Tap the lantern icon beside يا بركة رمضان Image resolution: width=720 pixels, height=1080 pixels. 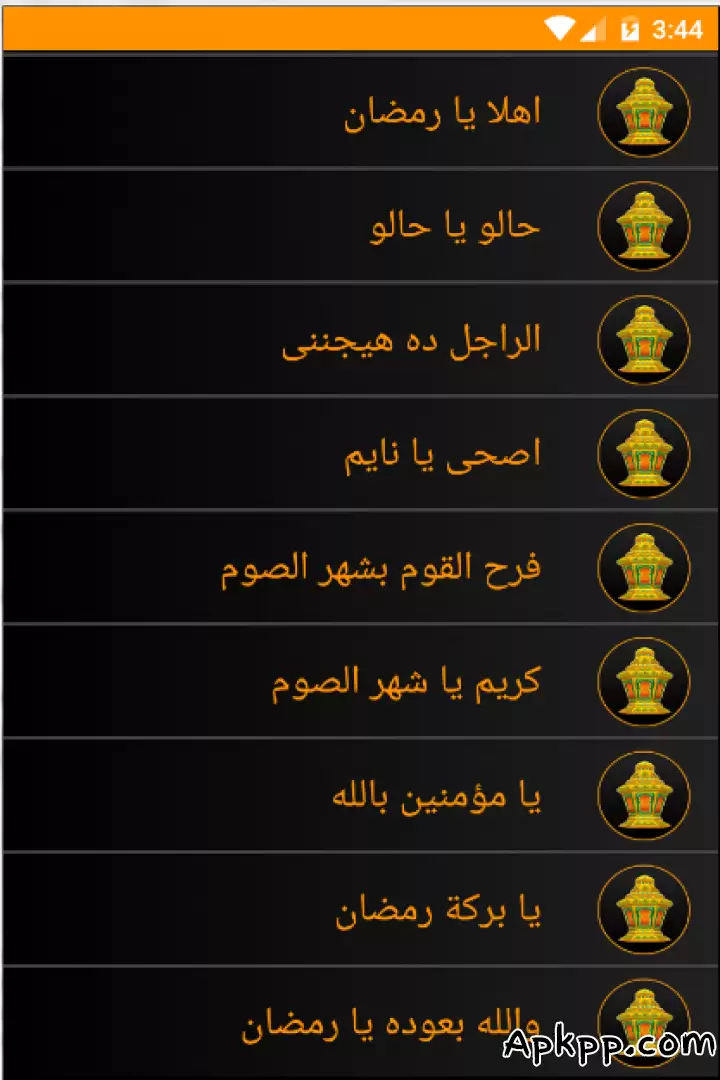click(645, 909)
